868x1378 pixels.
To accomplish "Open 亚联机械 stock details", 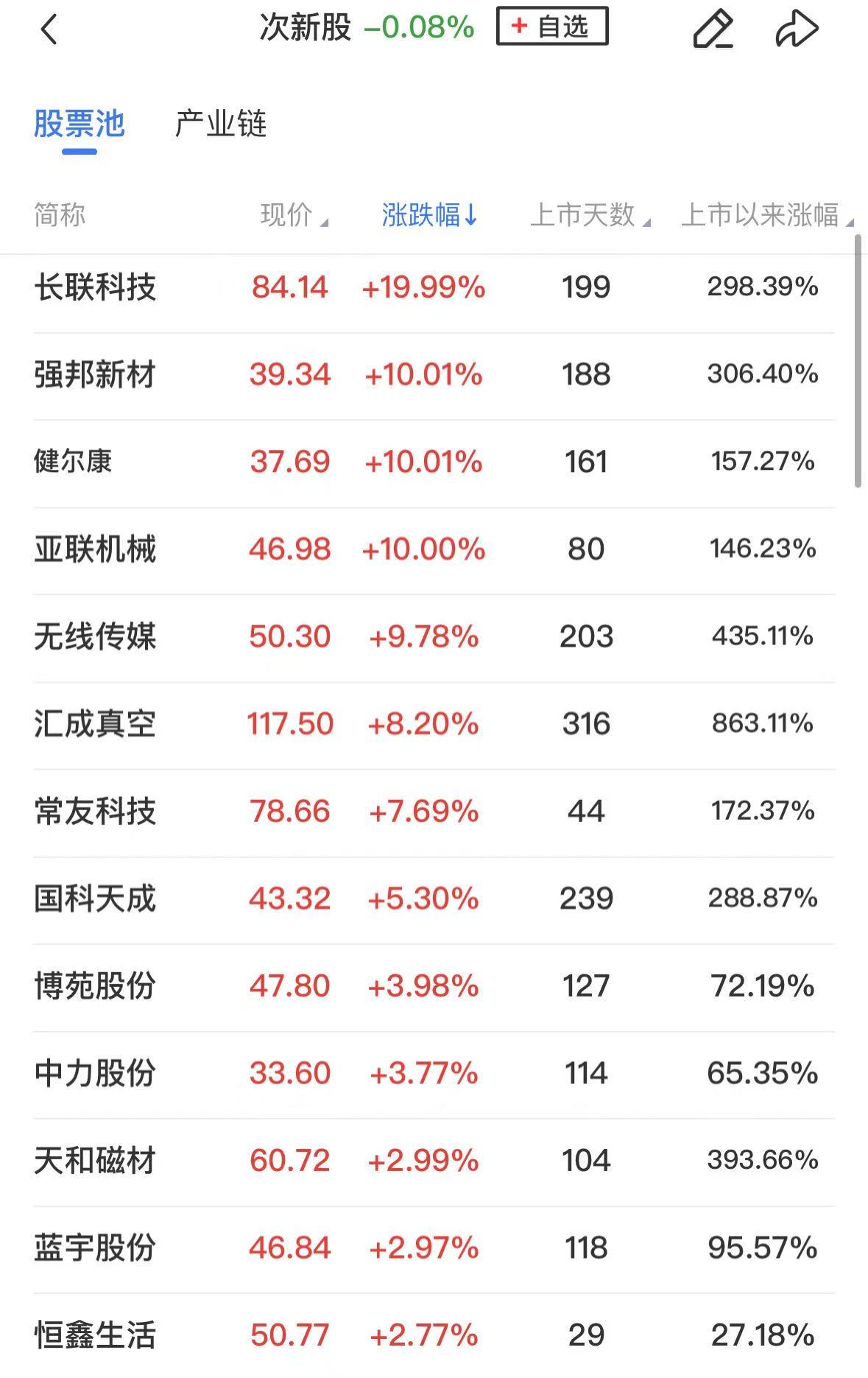I will pyautogui.click(x=96, y=549).
